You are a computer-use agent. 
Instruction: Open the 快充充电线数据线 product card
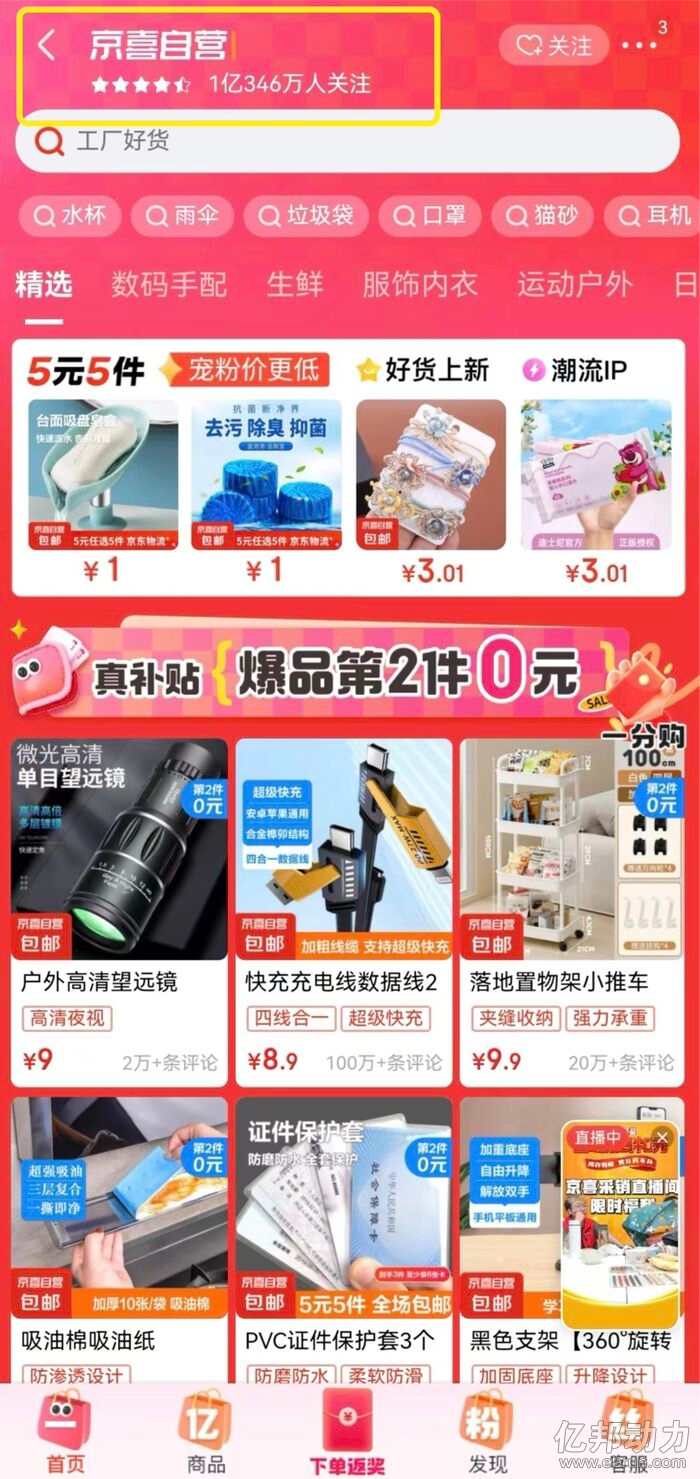(x=343, y=910)
